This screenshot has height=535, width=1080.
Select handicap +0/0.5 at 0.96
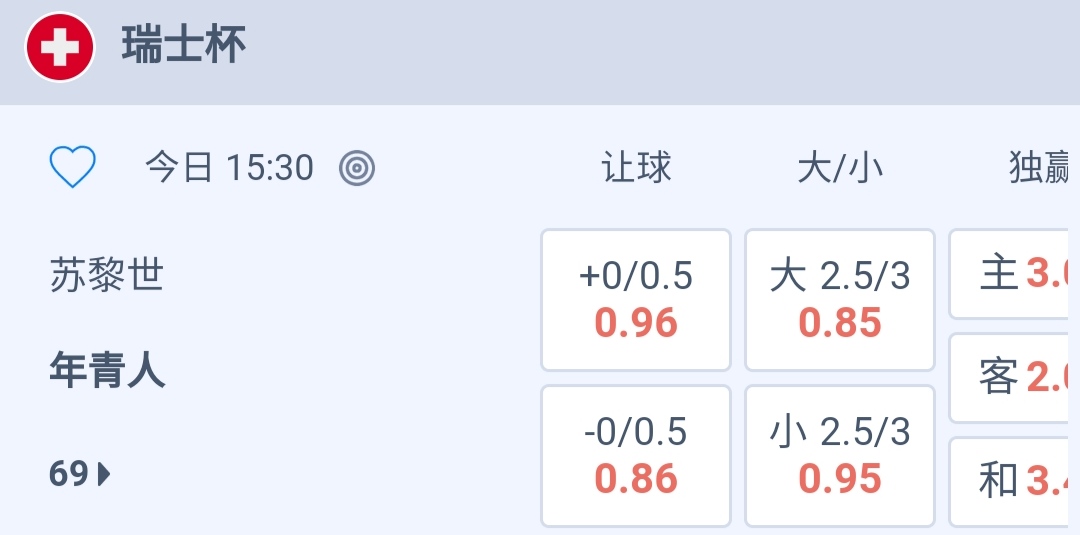(636, 300)
